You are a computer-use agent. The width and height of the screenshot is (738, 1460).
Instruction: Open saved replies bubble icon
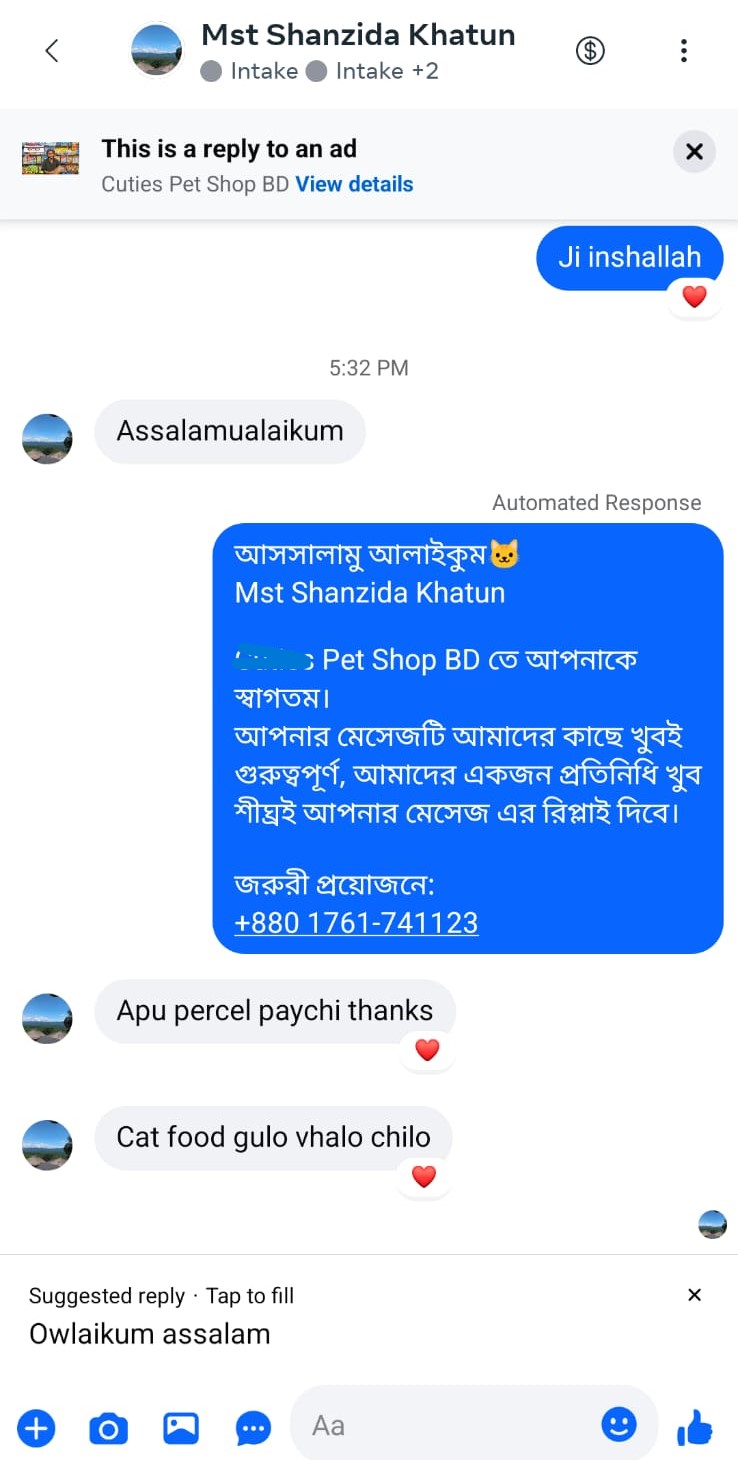click(253, 1427)
